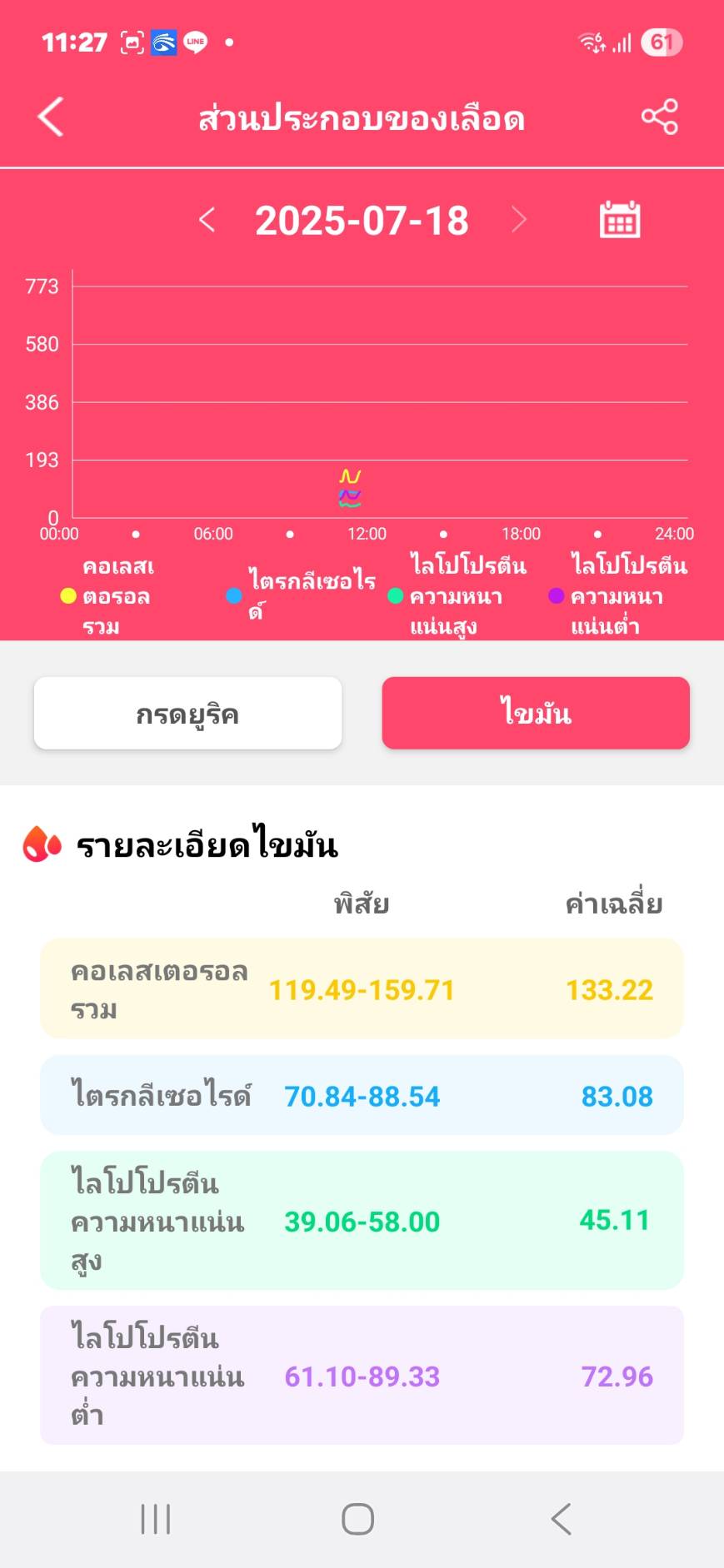
Task: Open the calendar date picker
Action: 620,220
